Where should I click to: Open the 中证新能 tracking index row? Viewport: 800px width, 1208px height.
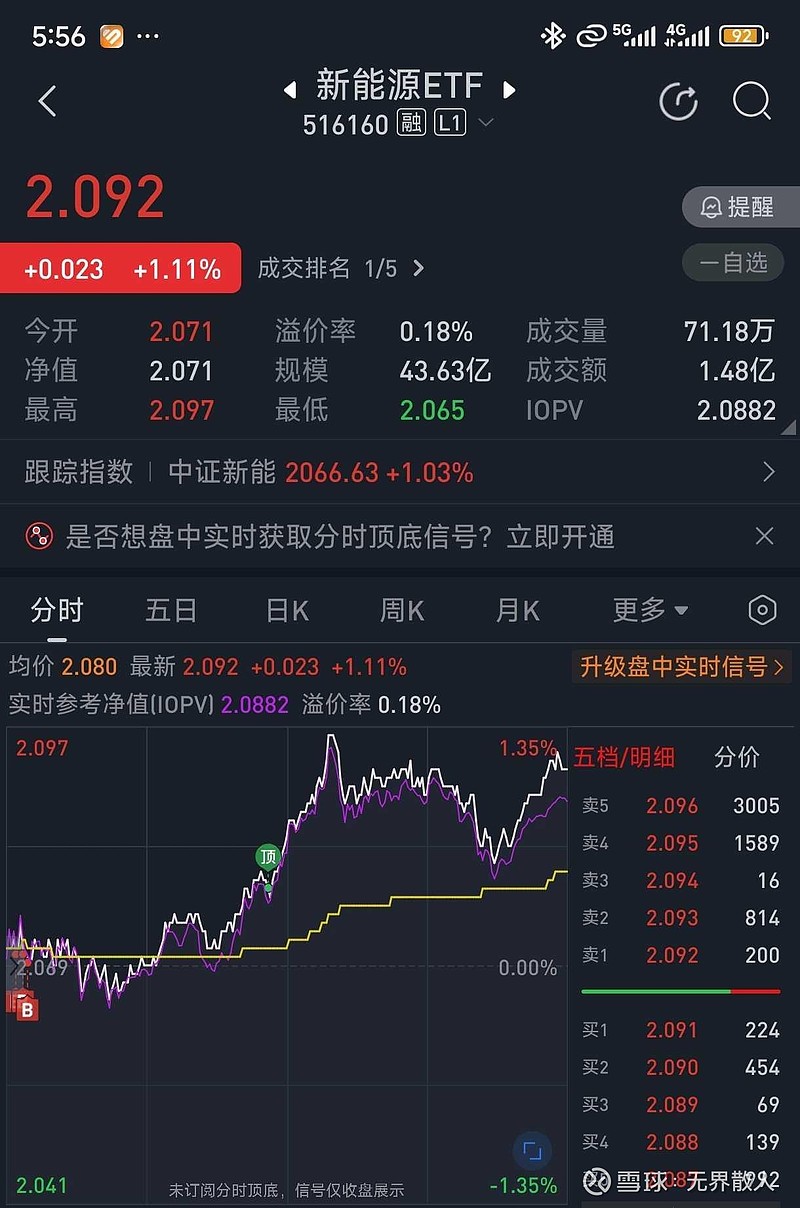(400, 472)
